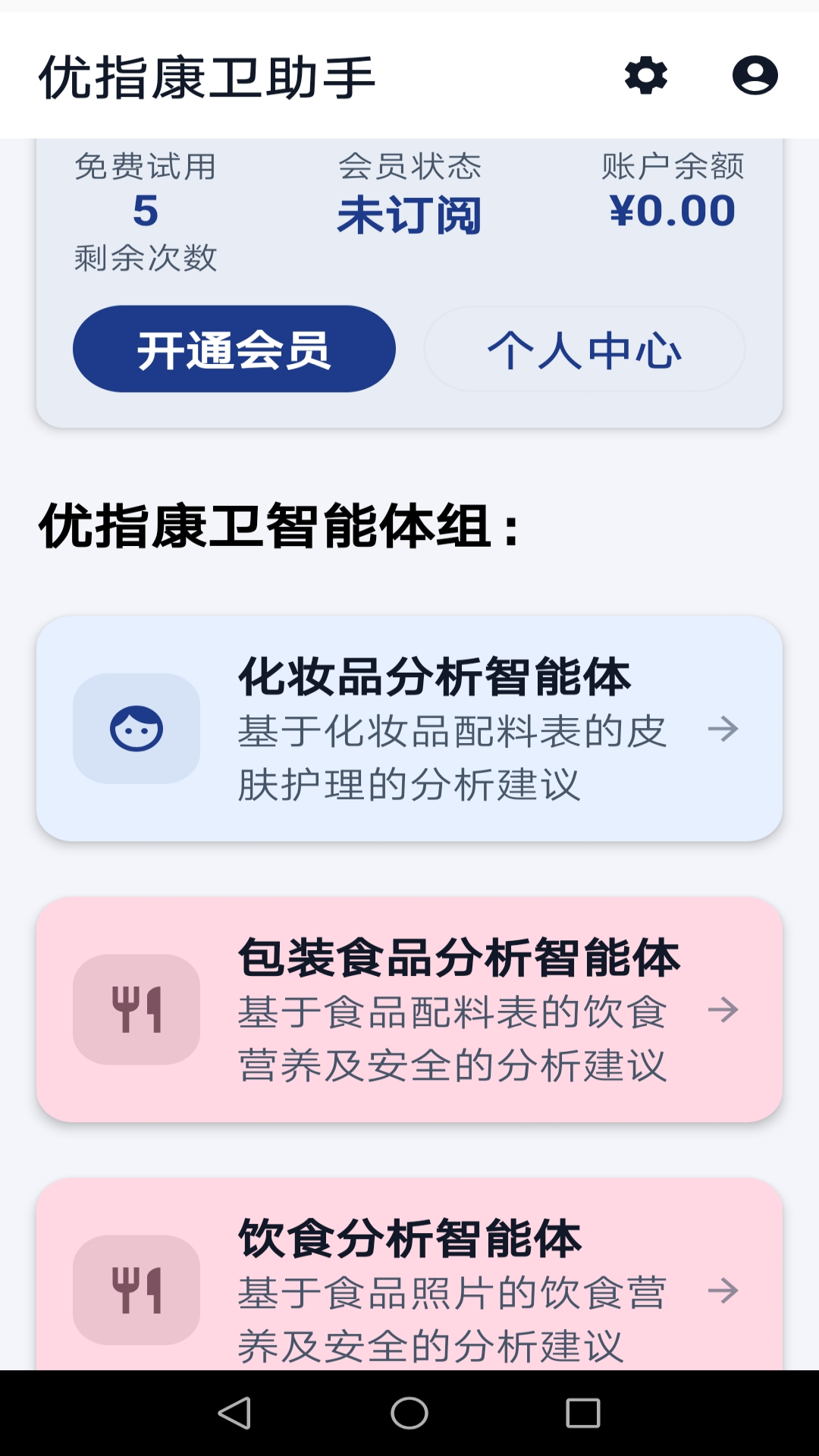The image size is (819, 1456).
Task: Return with the system back button
Action: coord(234,1413)
